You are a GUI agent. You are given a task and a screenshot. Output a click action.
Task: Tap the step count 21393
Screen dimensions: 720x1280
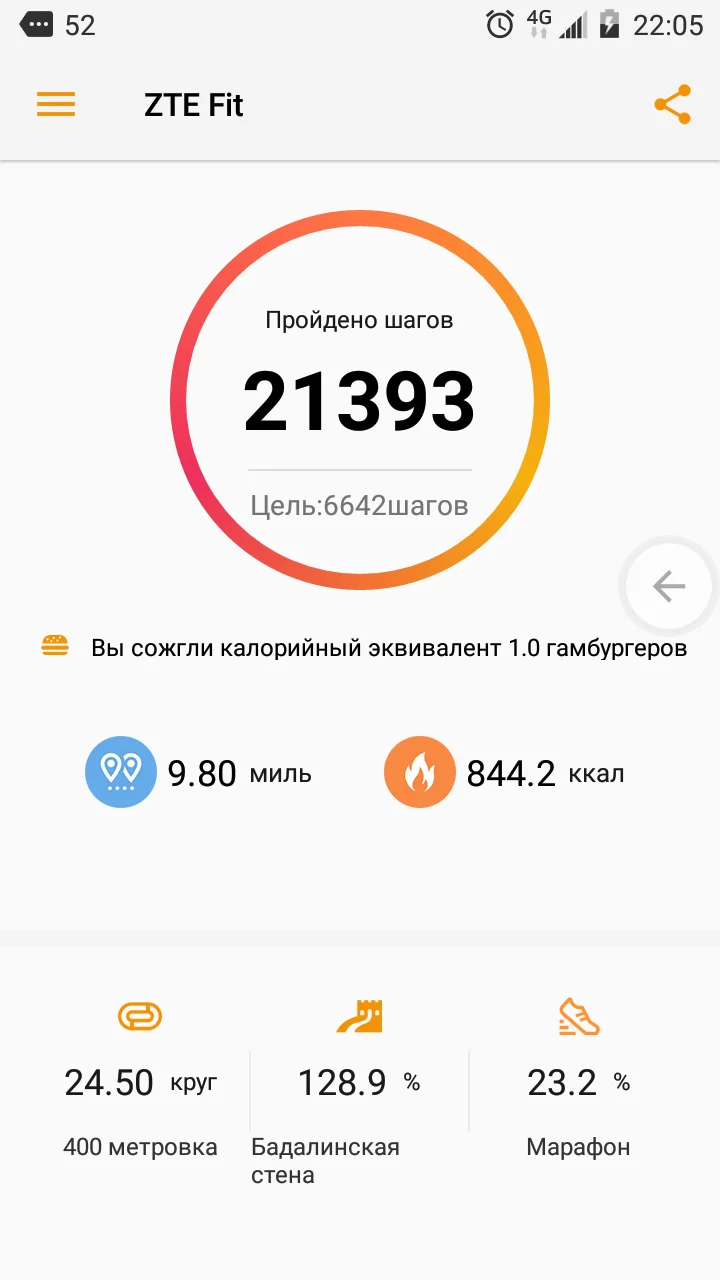[360, 400]
